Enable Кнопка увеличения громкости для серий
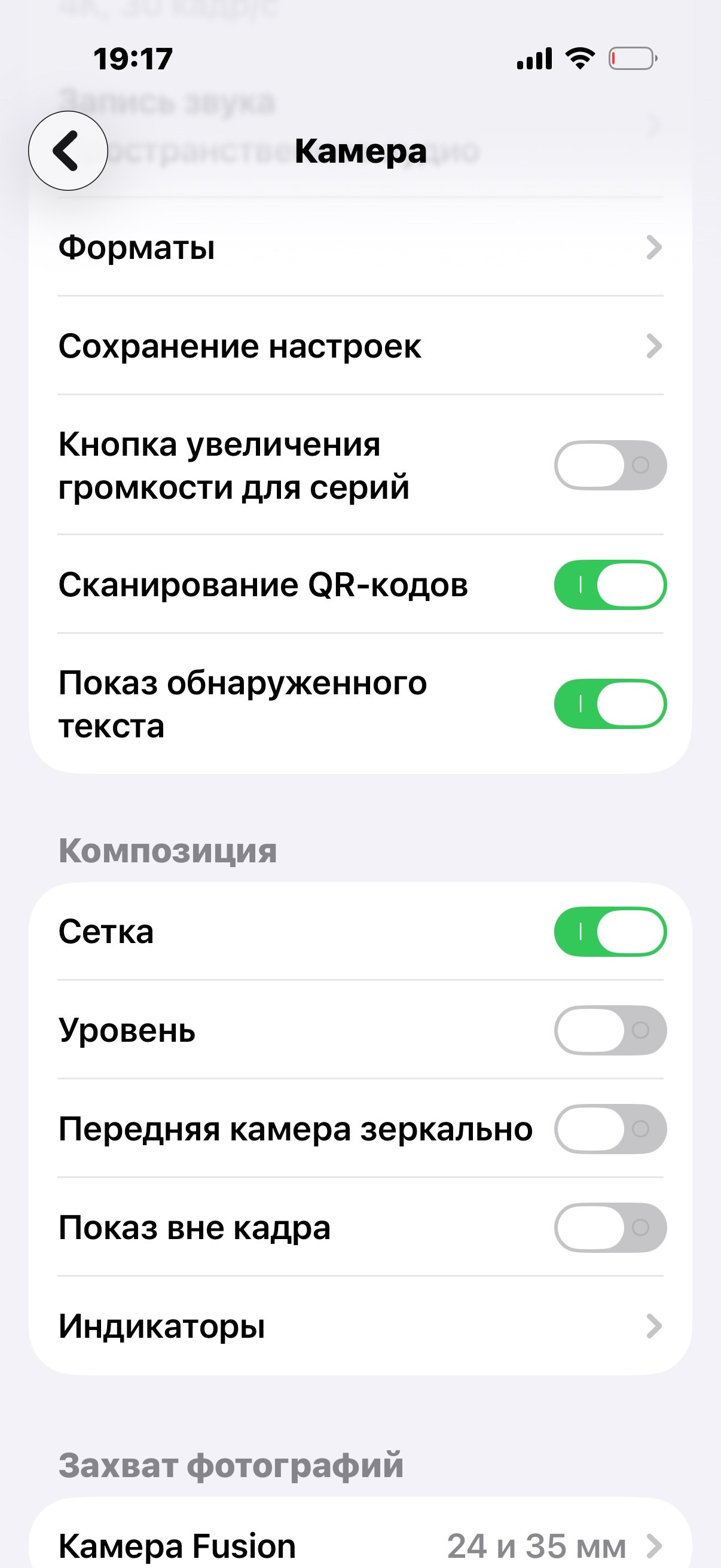This screenshot has height=1568, width=721. tap(610, 465)
